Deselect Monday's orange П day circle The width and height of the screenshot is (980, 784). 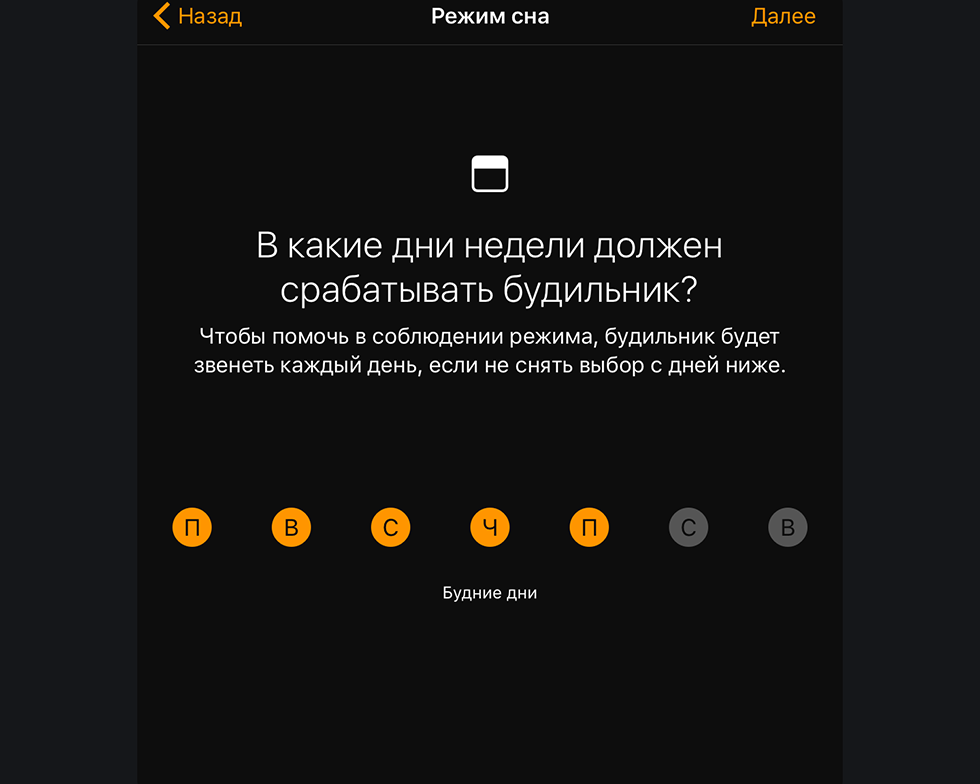coord(192,527)
